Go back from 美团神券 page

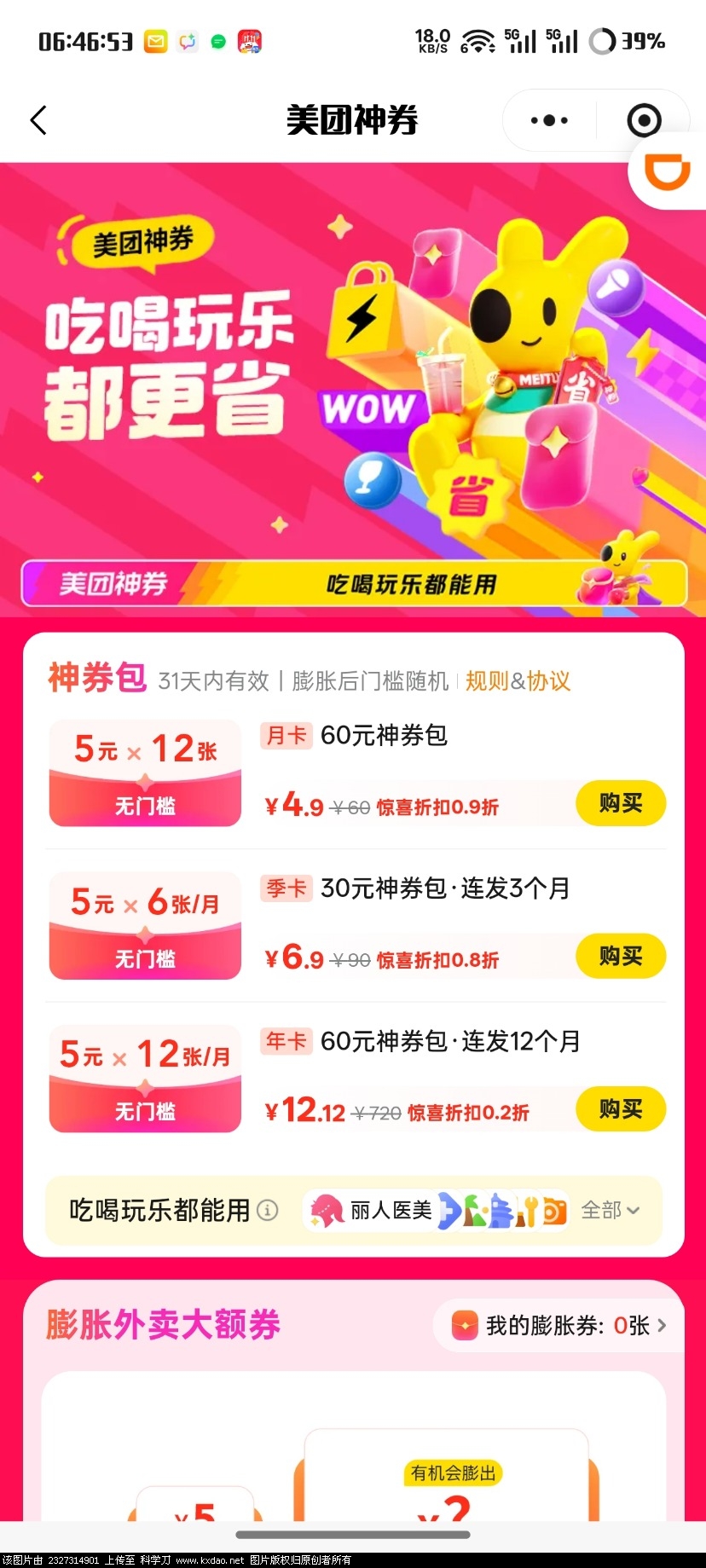tap(38, 120)
